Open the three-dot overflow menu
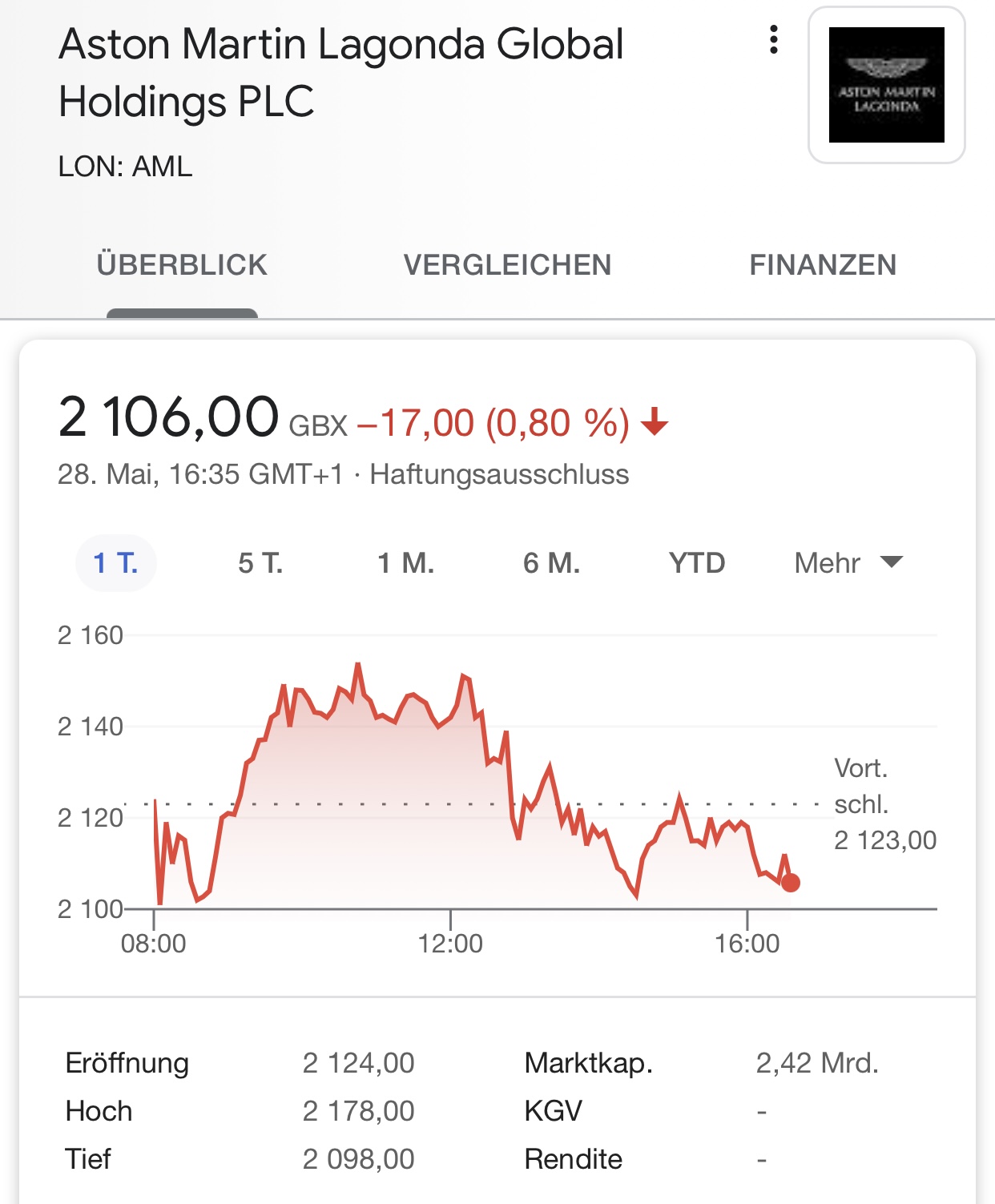Viewport: 995px width, 1204px height. tap(773, 39)
